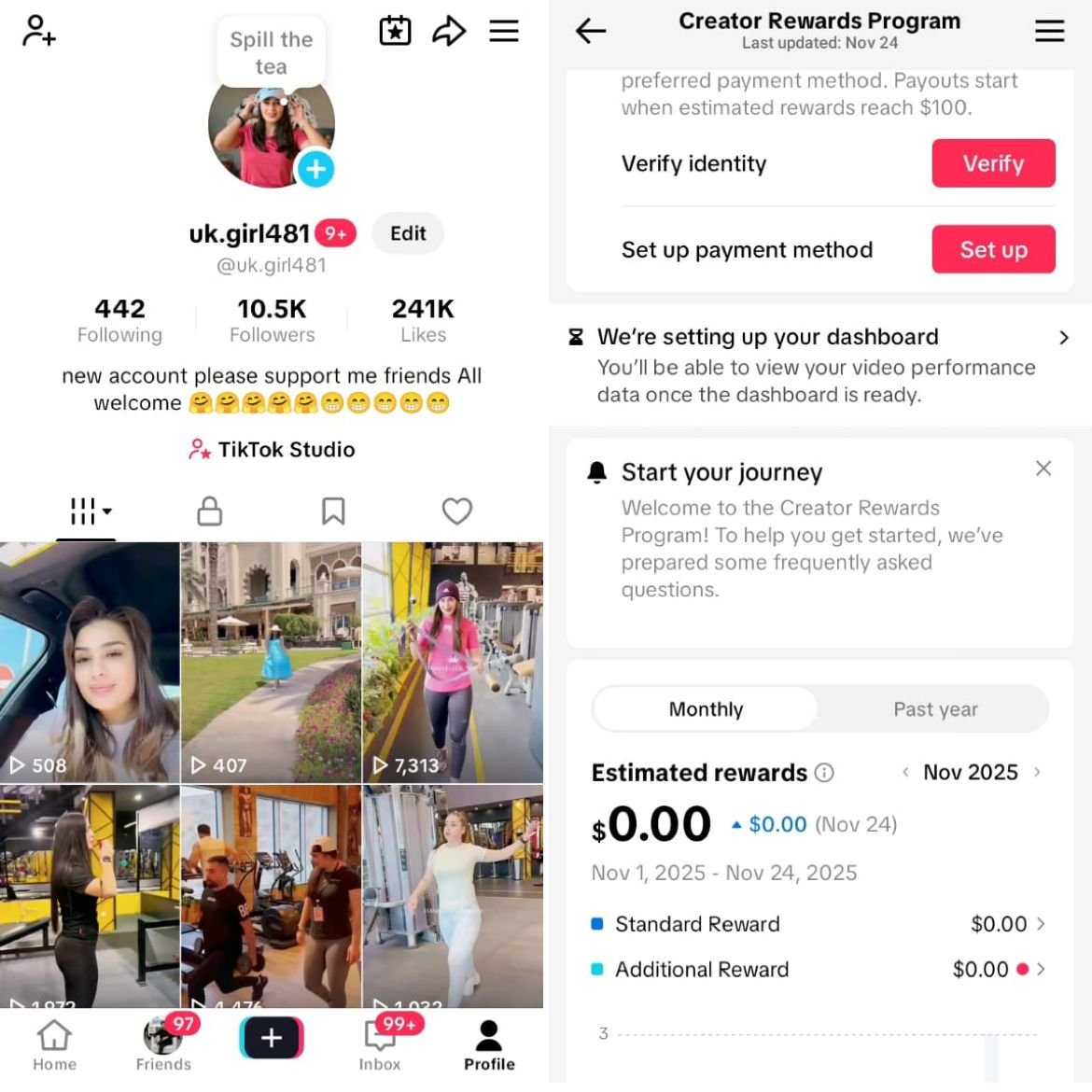Image resolution: width=1092 pixels, height=1092 pixels.
Task: Create a new post with the plus button
Action: pyautogui.click(x=272, y=1038)
